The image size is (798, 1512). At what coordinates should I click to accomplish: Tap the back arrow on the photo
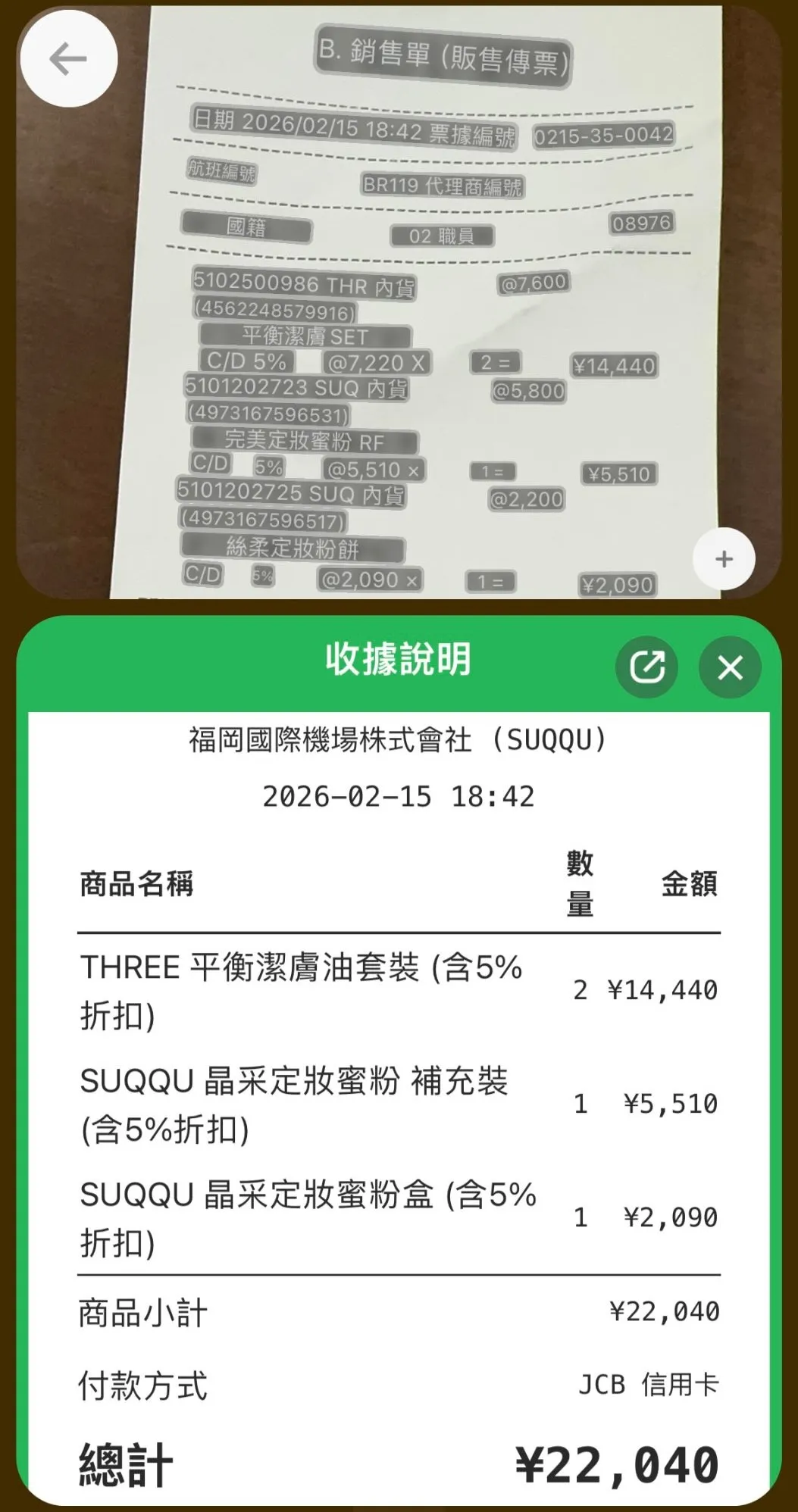(70, 59)
